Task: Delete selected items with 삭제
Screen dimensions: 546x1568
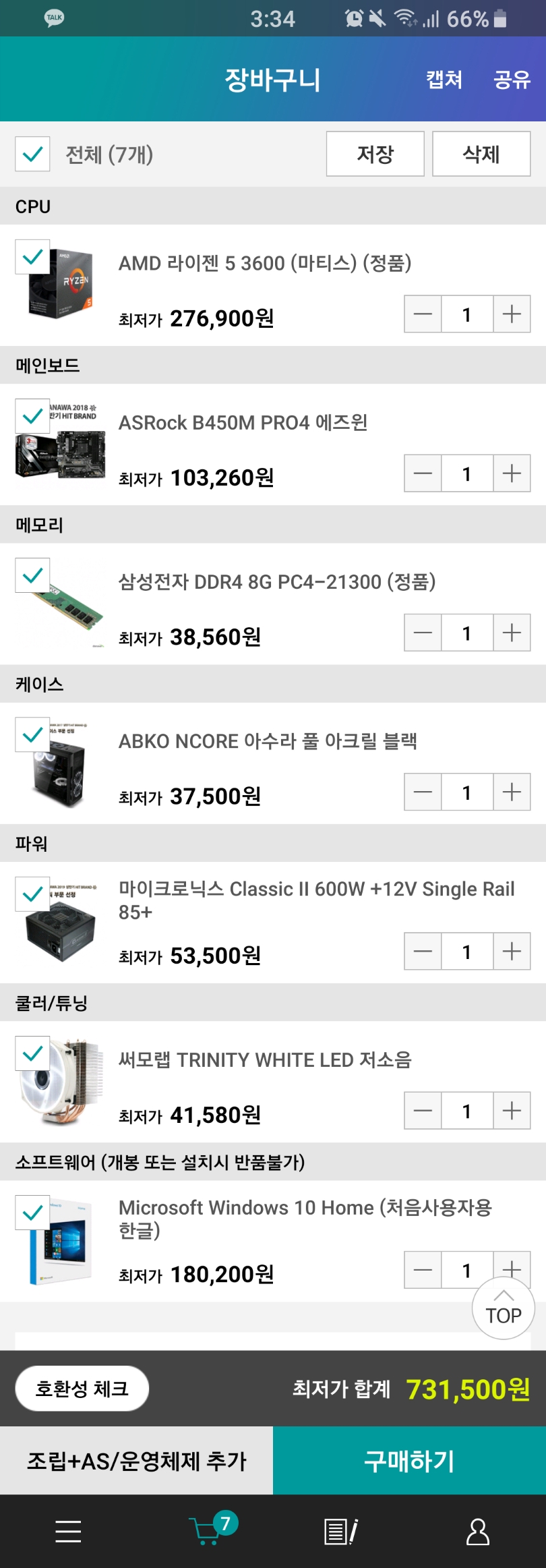Action: click(481, 154)
